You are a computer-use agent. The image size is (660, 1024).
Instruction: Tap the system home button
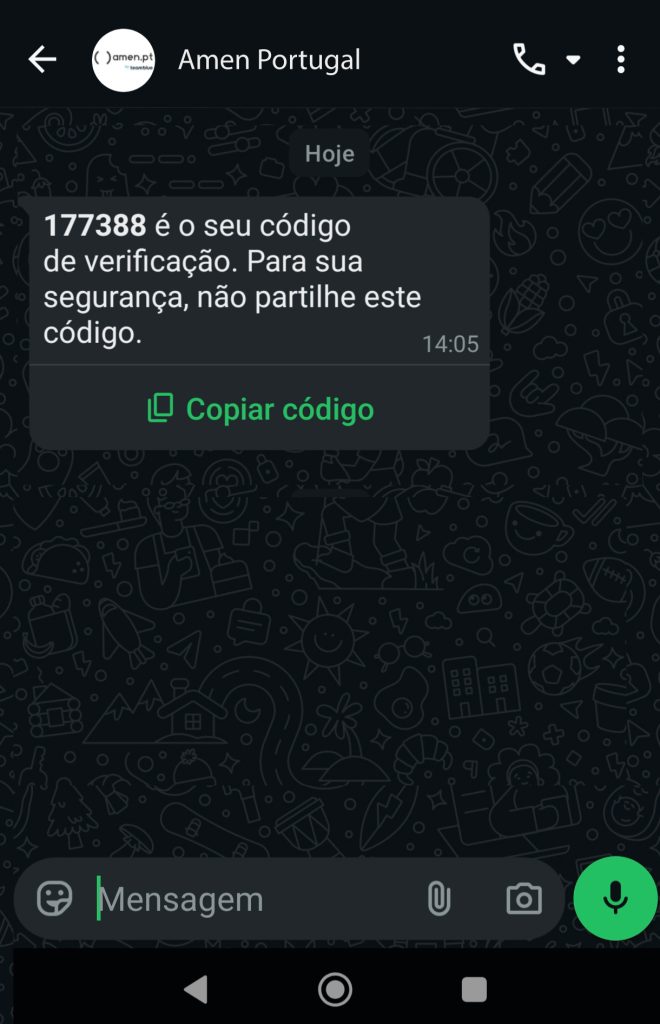click(335, 989)
